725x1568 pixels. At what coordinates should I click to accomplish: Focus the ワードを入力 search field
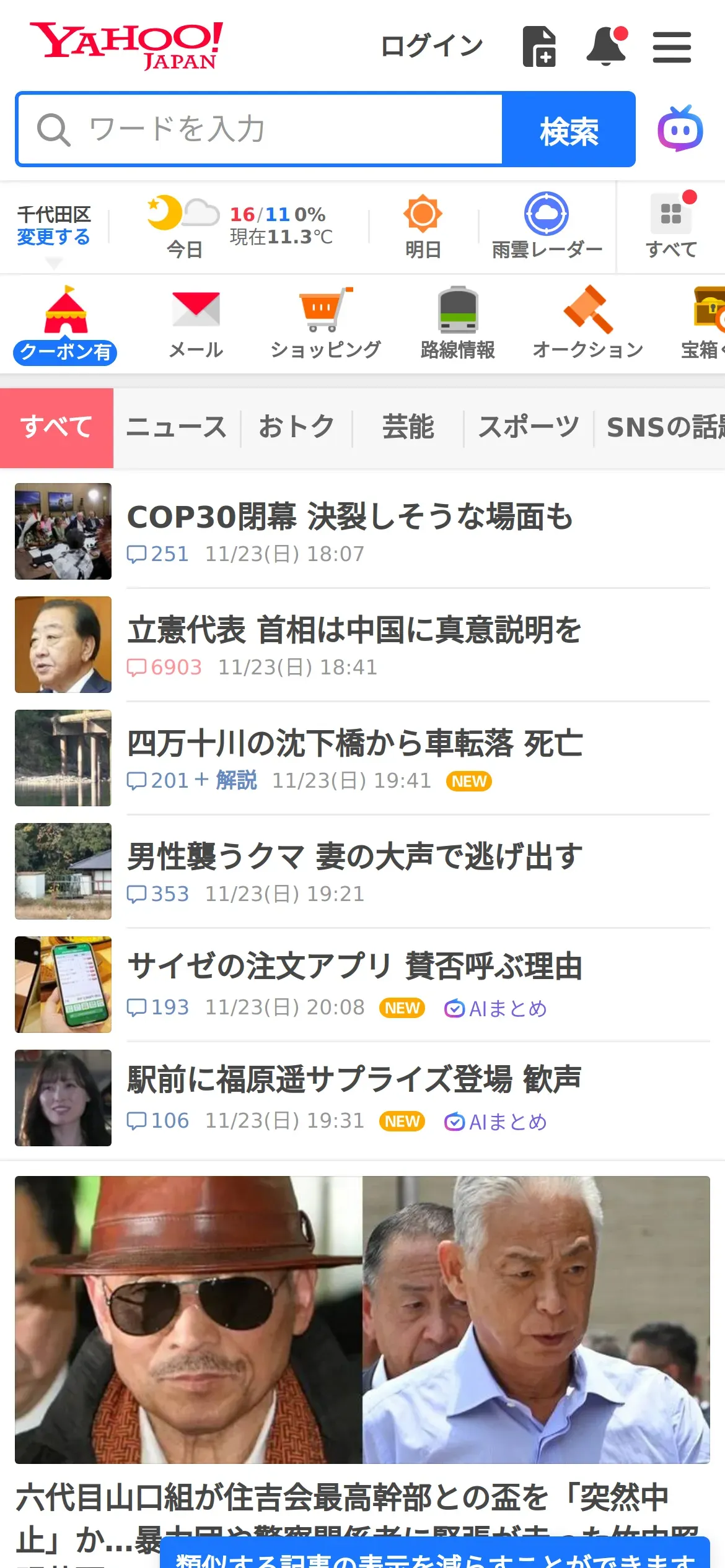click(260, 129)
